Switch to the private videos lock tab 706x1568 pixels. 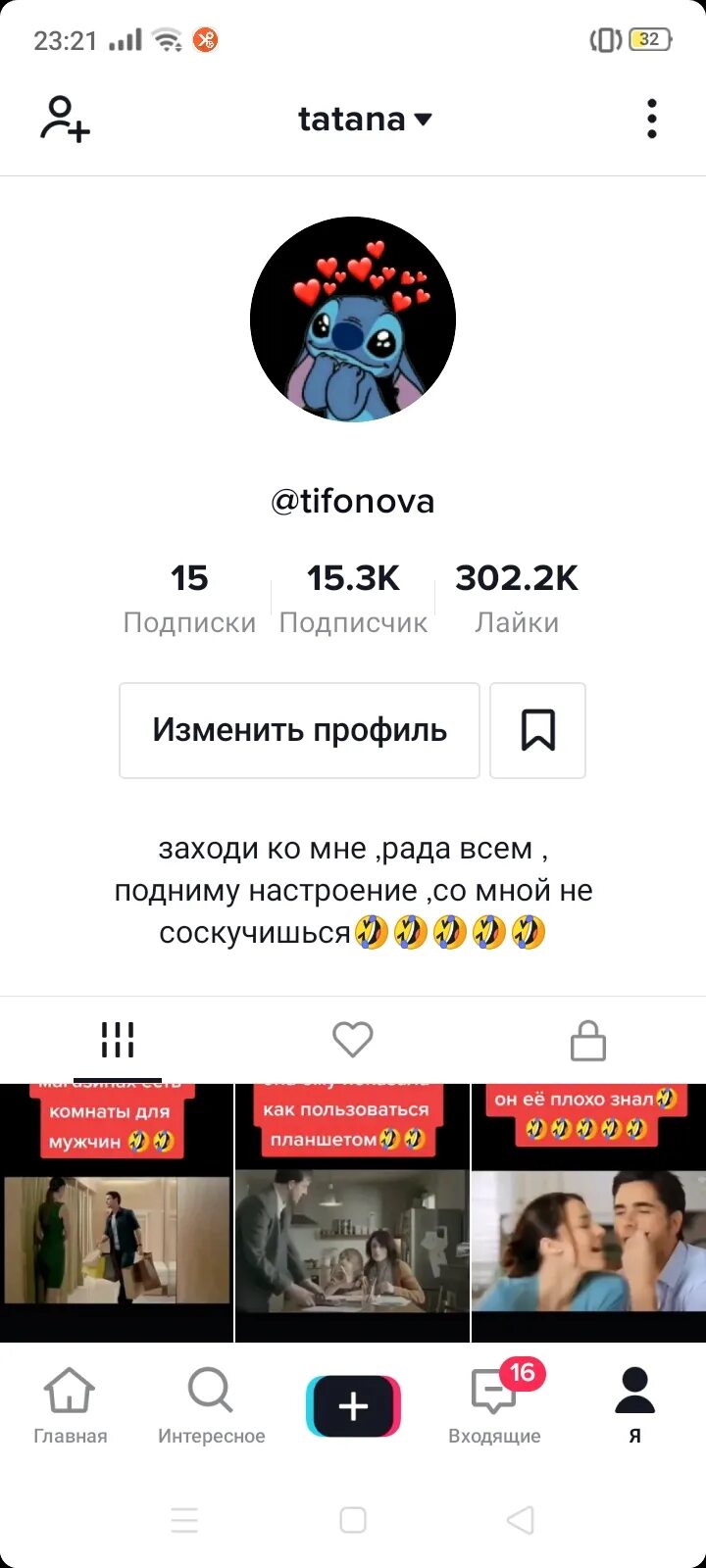point(588,1041)
